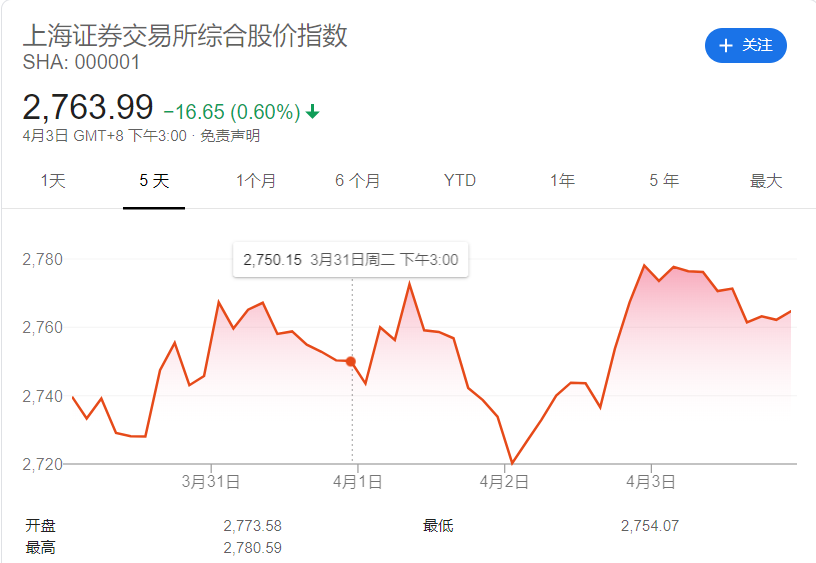Switch to the 5 年 tab

pyautogui.click(x=664, y=181)
